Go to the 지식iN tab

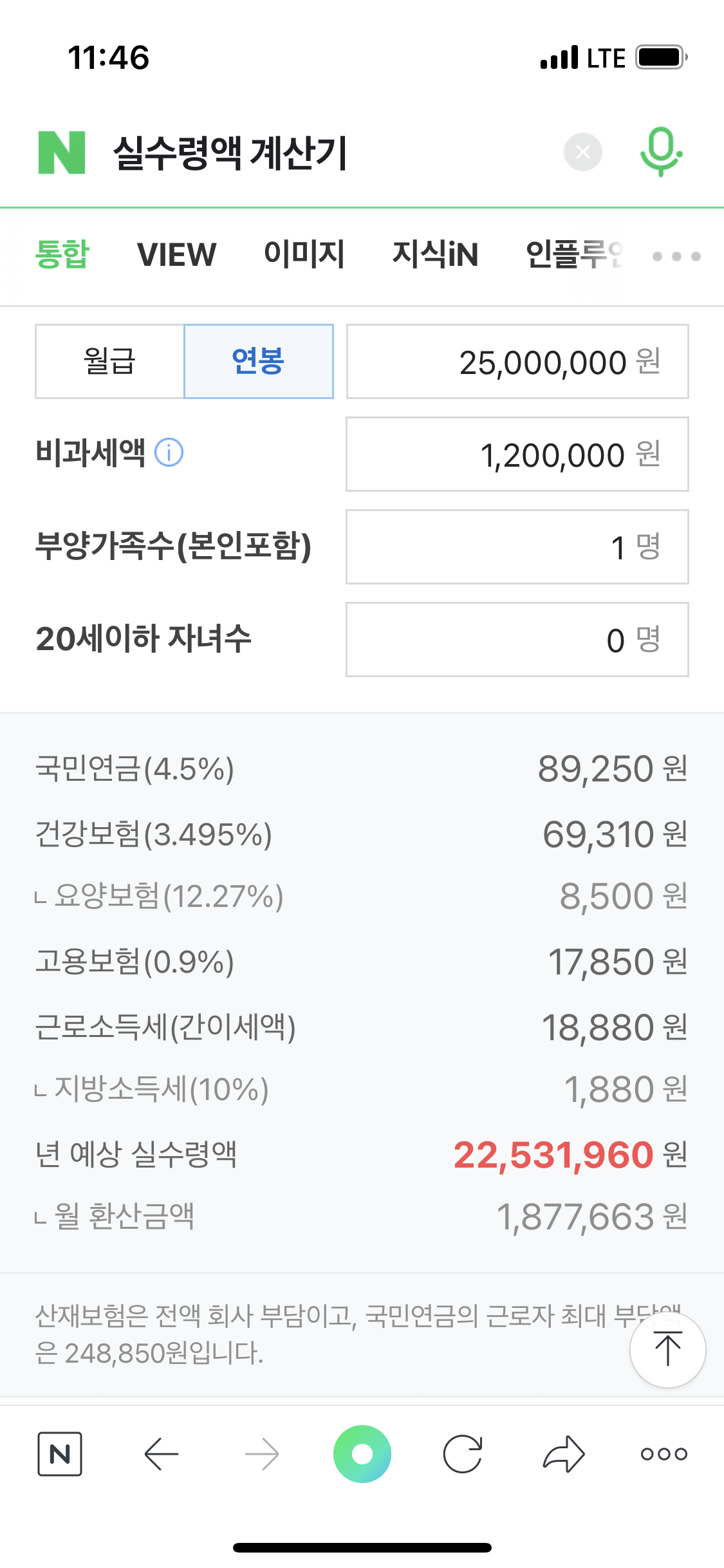(x=436, y=255)
